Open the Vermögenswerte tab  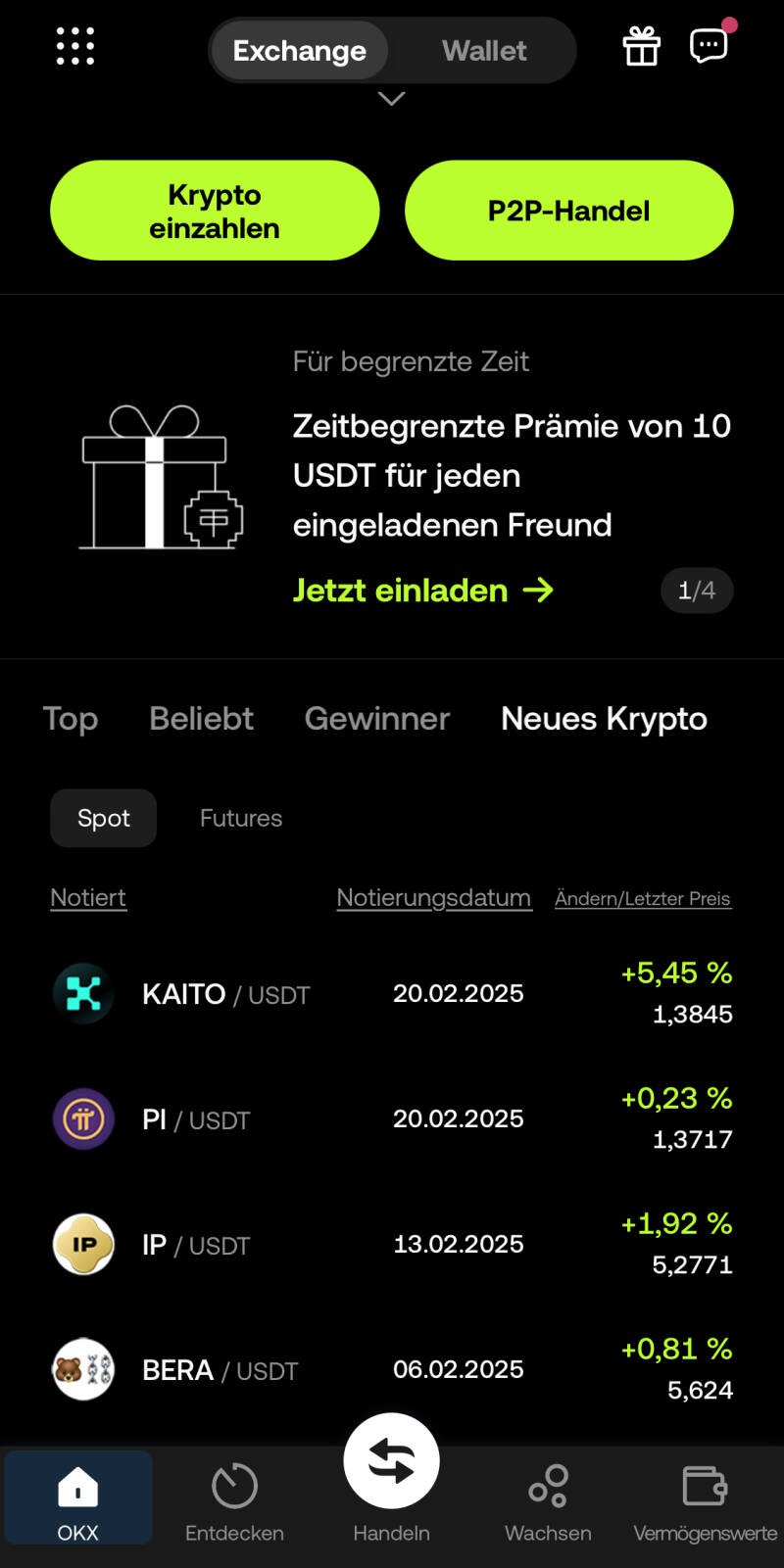pos(705,1500)
